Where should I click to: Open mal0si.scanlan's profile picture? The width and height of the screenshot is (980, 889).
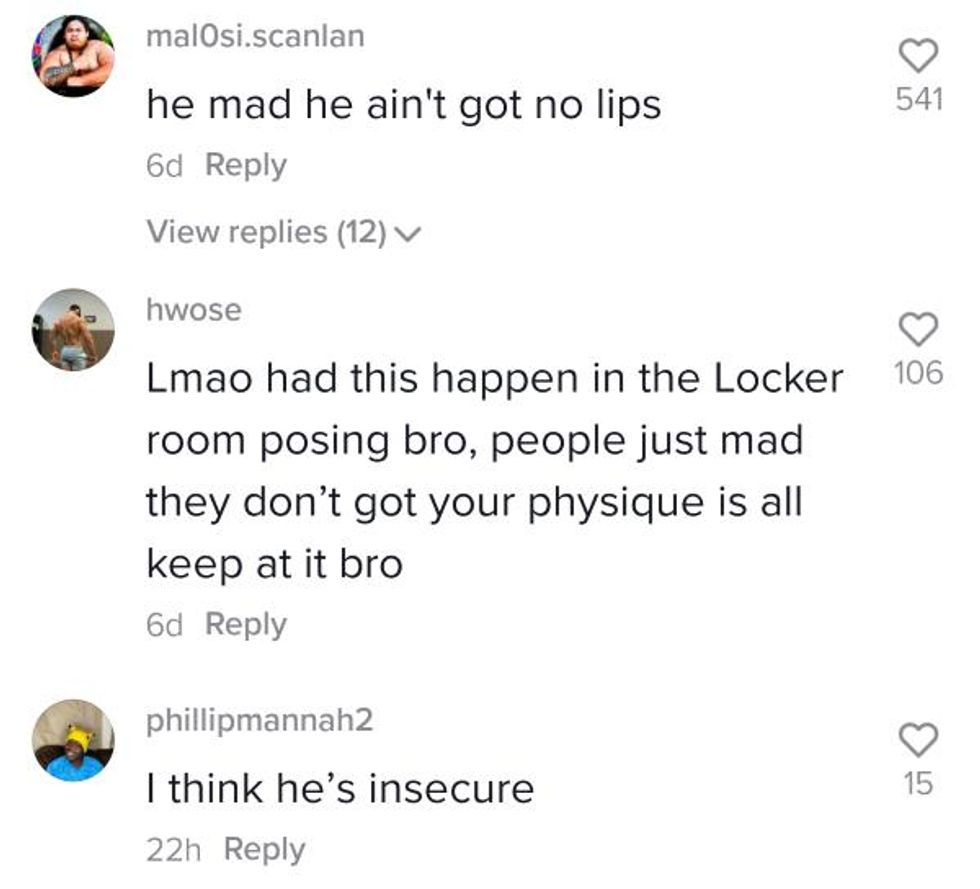coord(73,55)
